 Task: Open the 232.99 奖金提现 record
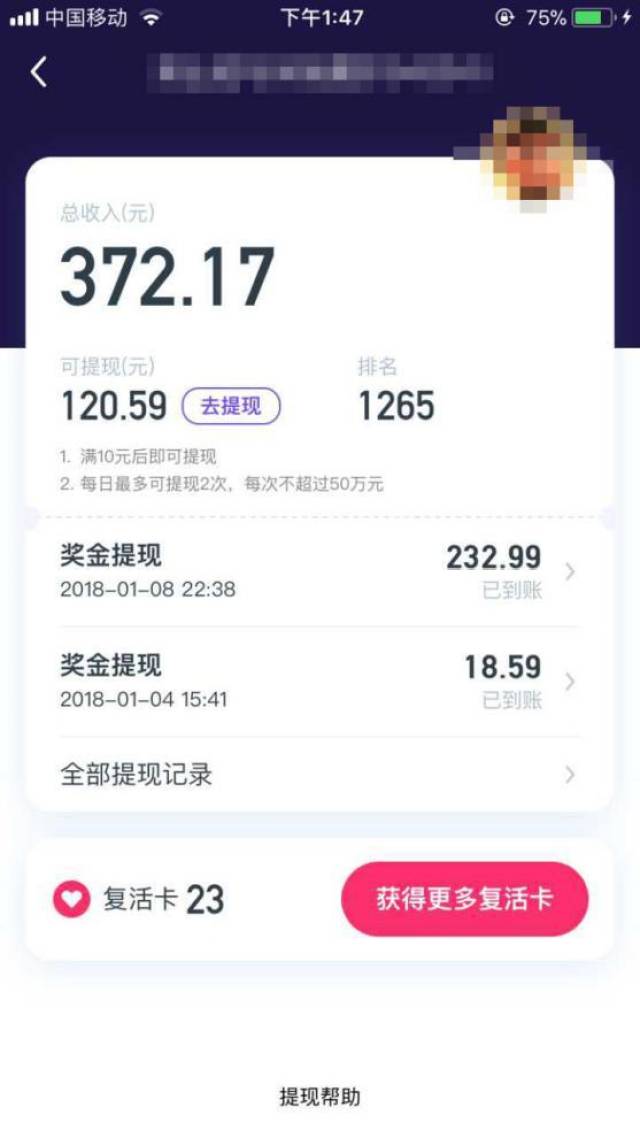[x=318, y=572]
